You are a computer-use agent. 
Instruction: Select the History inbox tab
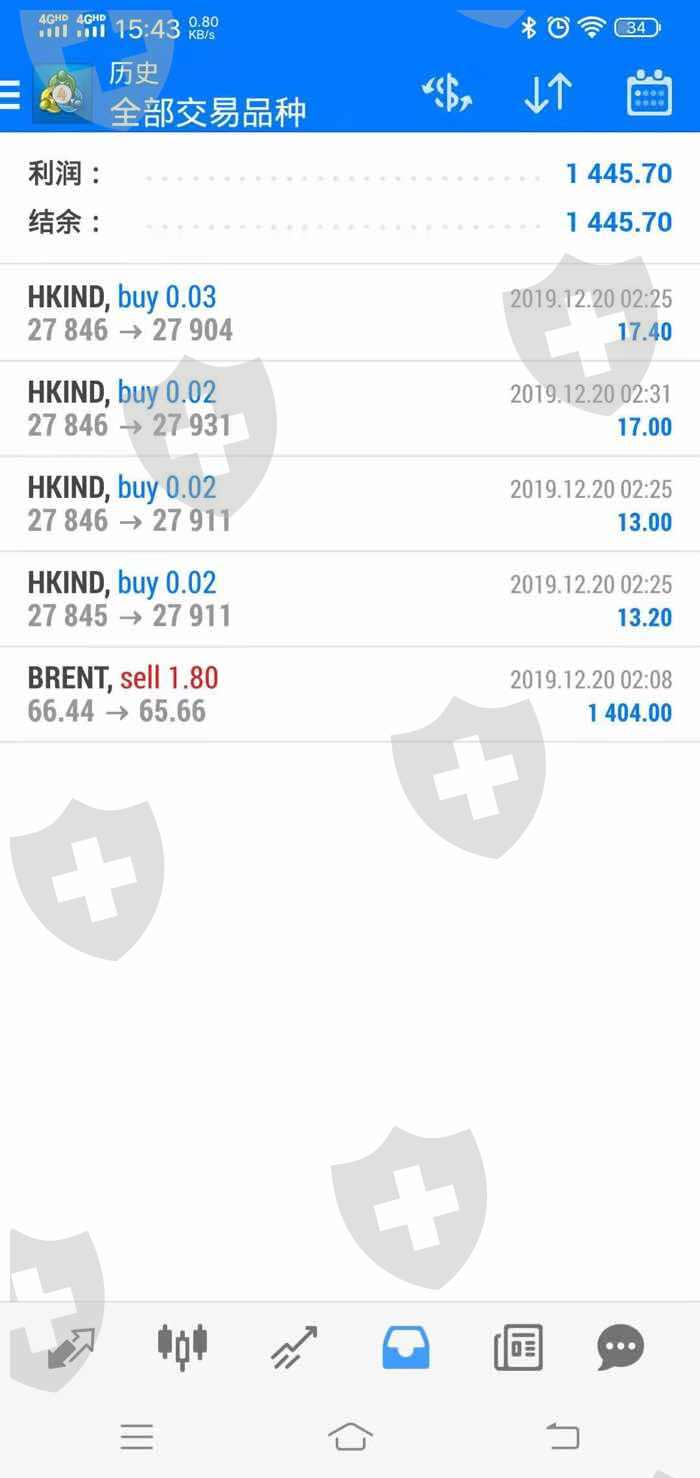[x=406, y=1347]
